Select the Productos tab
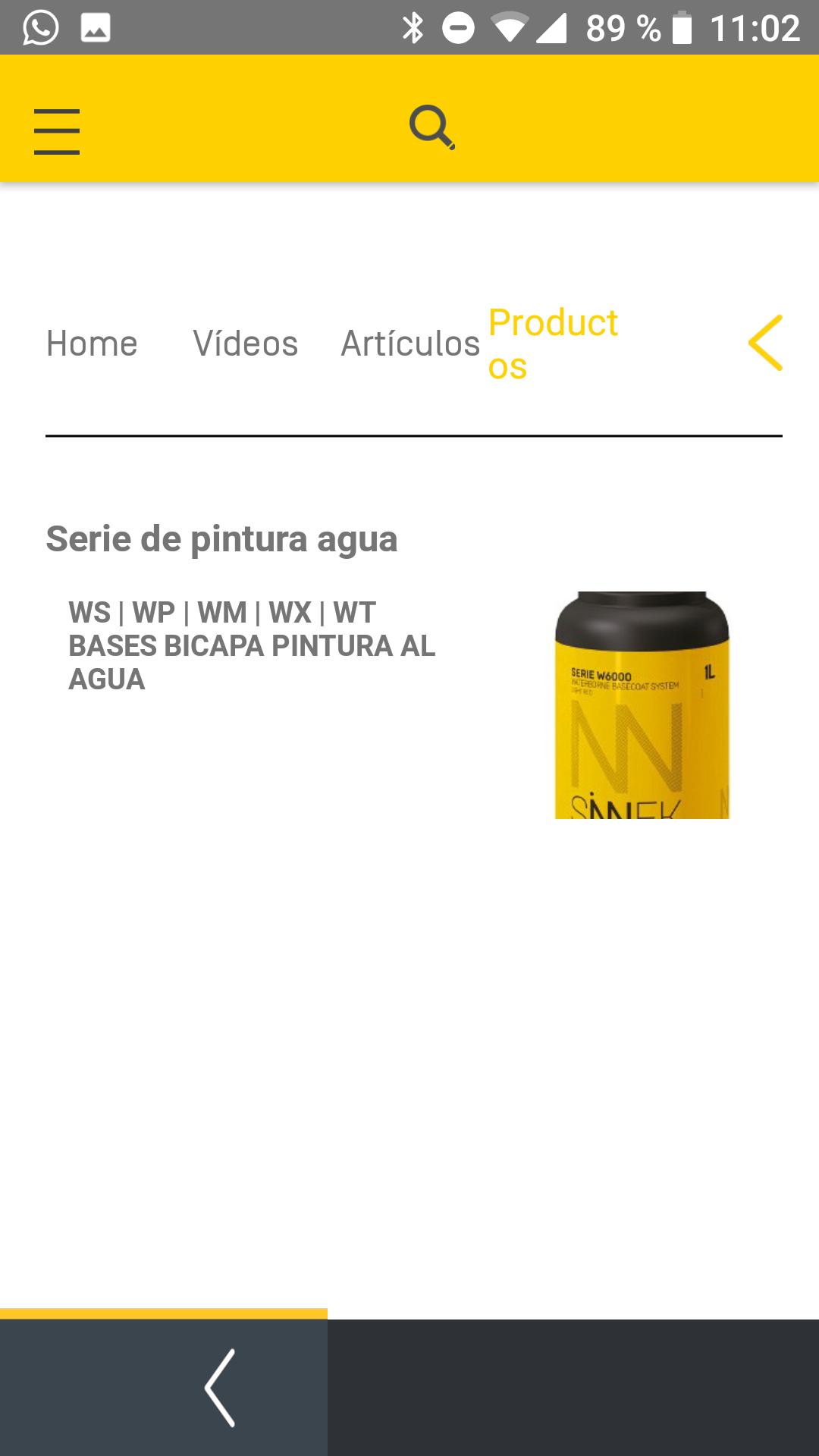The height and width of the screenshot is (1456, 819). (x=553, y=344)
